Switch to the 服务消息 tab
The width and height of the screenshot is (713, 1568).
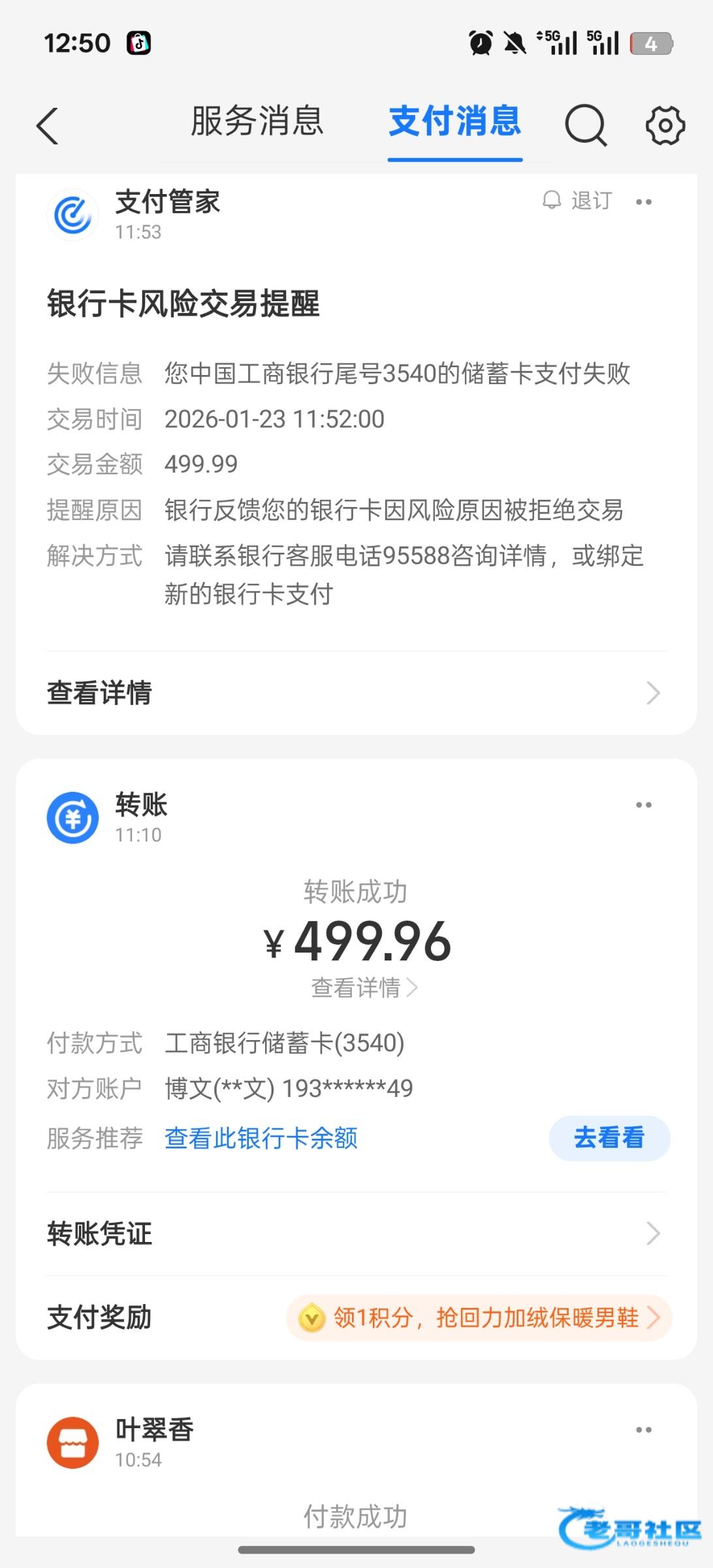(x=257, y=122)
